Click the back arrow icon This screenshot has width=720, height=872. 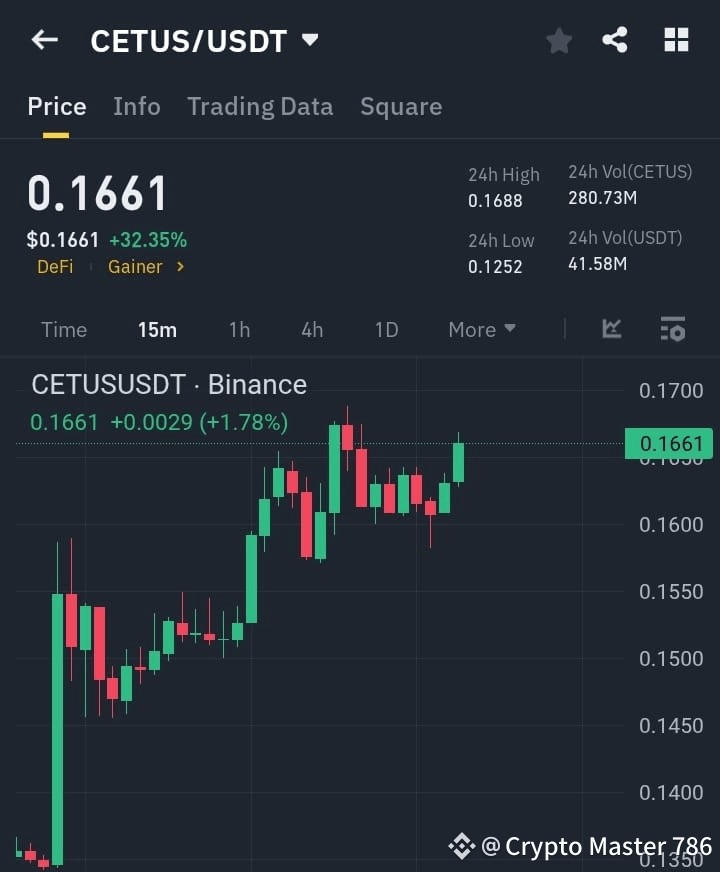42,40
